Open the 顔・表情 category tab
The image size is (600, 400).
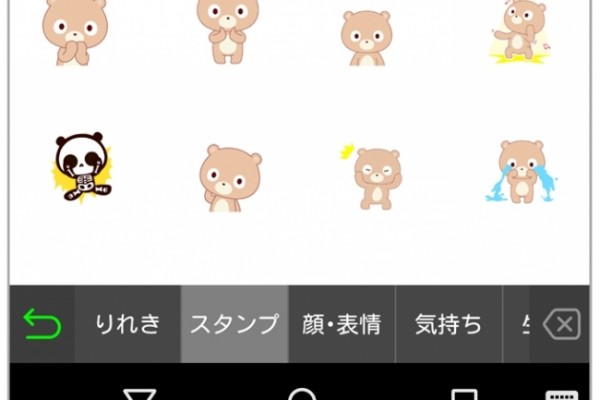342,325
